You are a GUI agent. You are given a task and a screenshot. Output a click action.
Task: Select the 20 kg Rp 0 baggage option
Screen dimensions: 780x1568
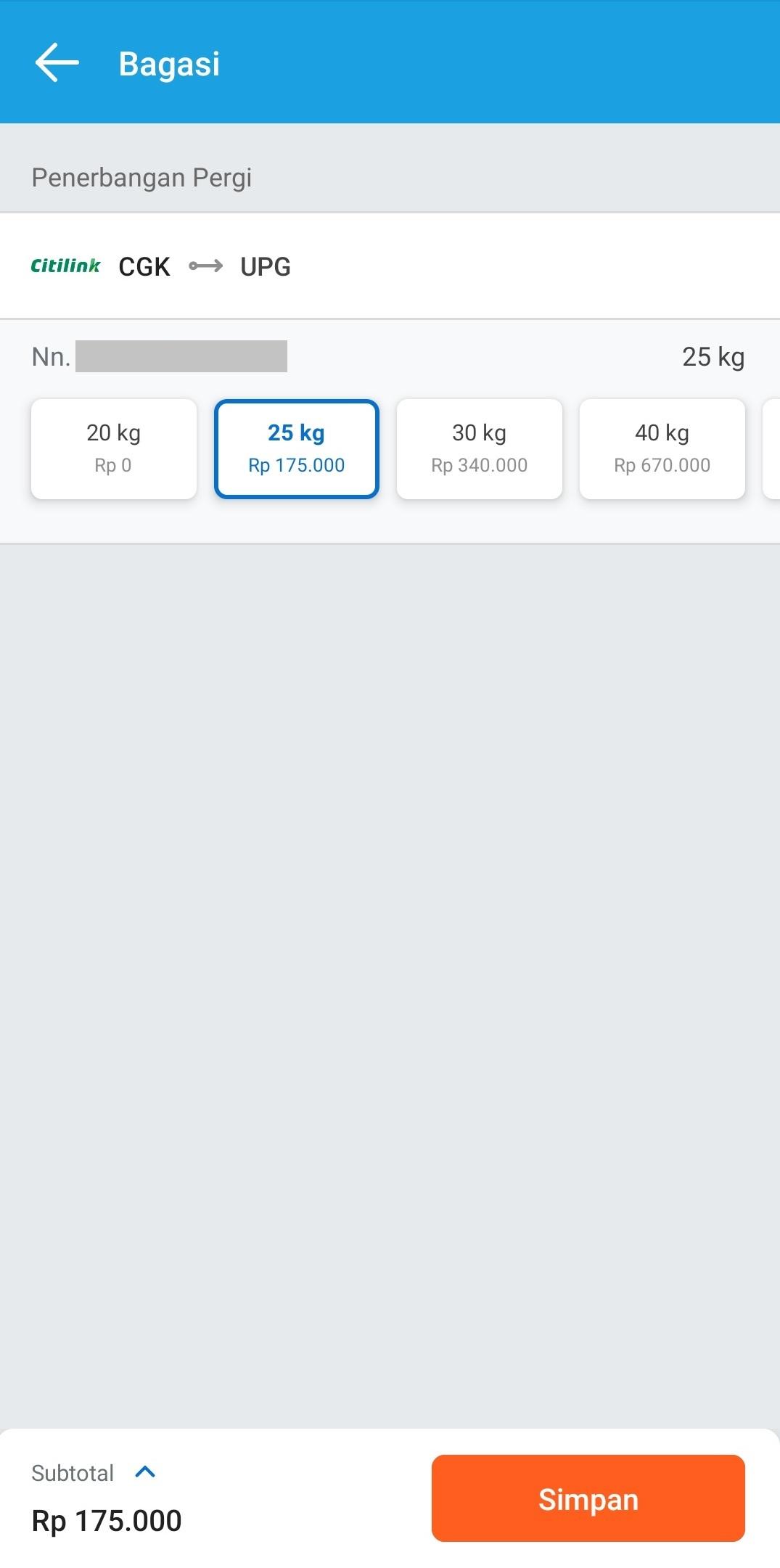pos(114,449)
